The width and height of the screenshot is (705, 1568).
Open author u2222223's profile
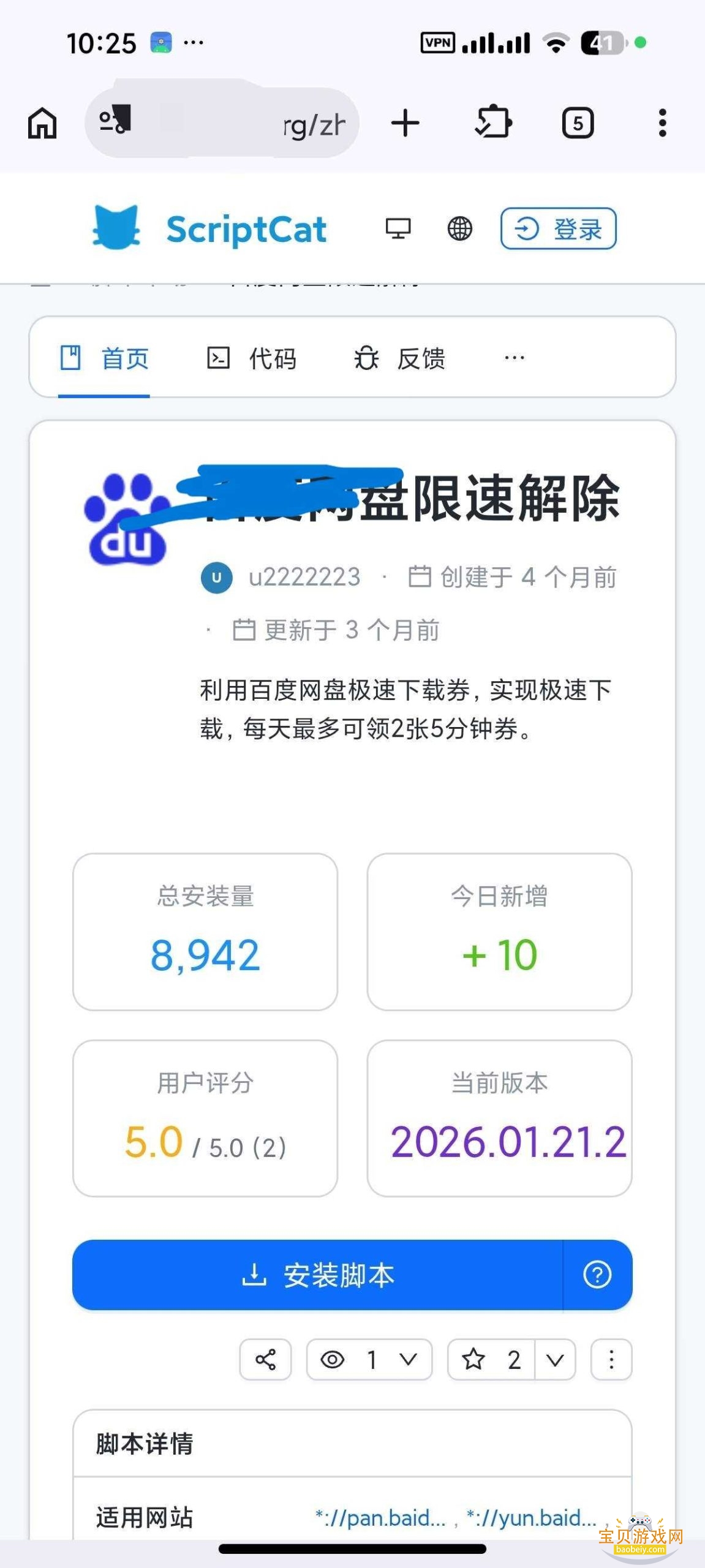point(304,577)
